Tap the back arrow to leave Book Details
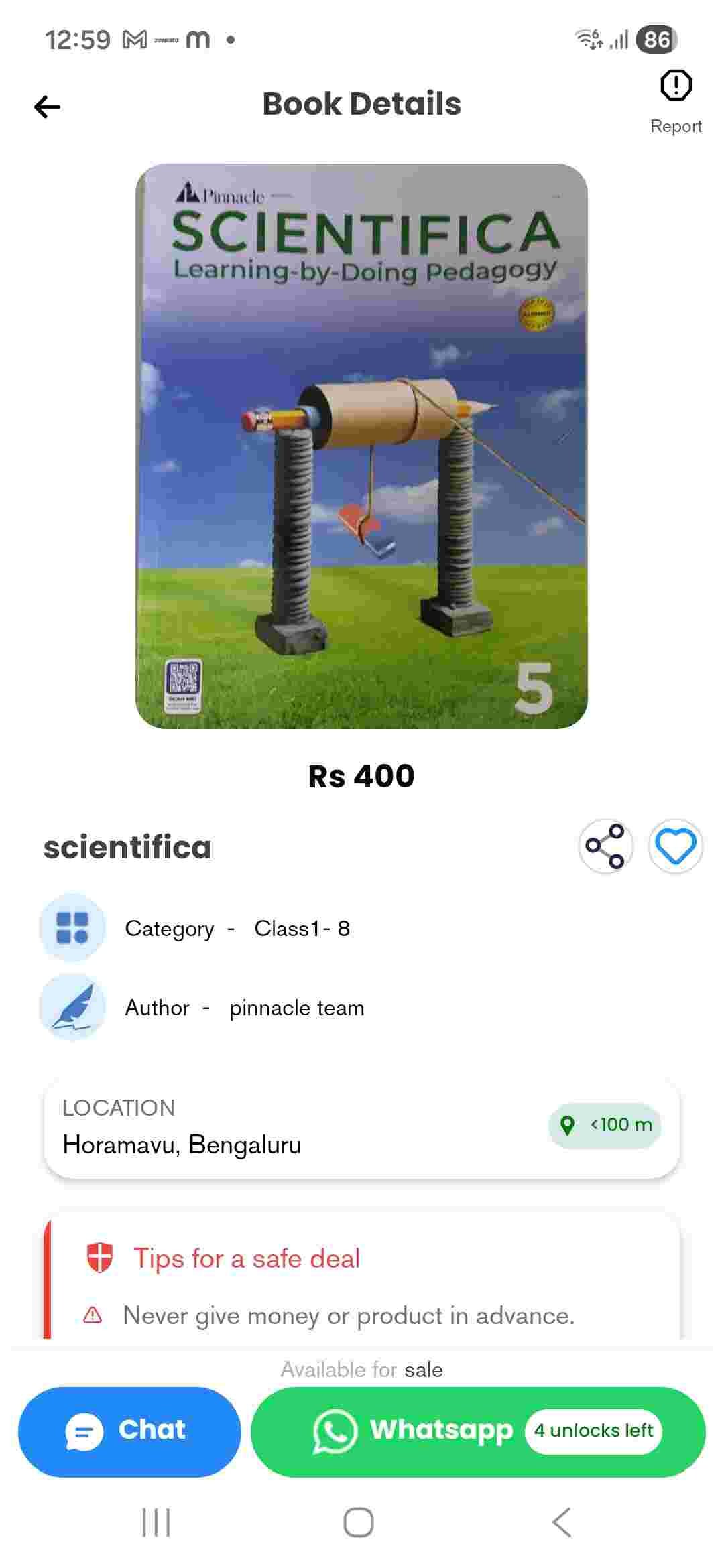Viewport: 724px width, 1568px height. pyautogui.click(x=46, y=105)
